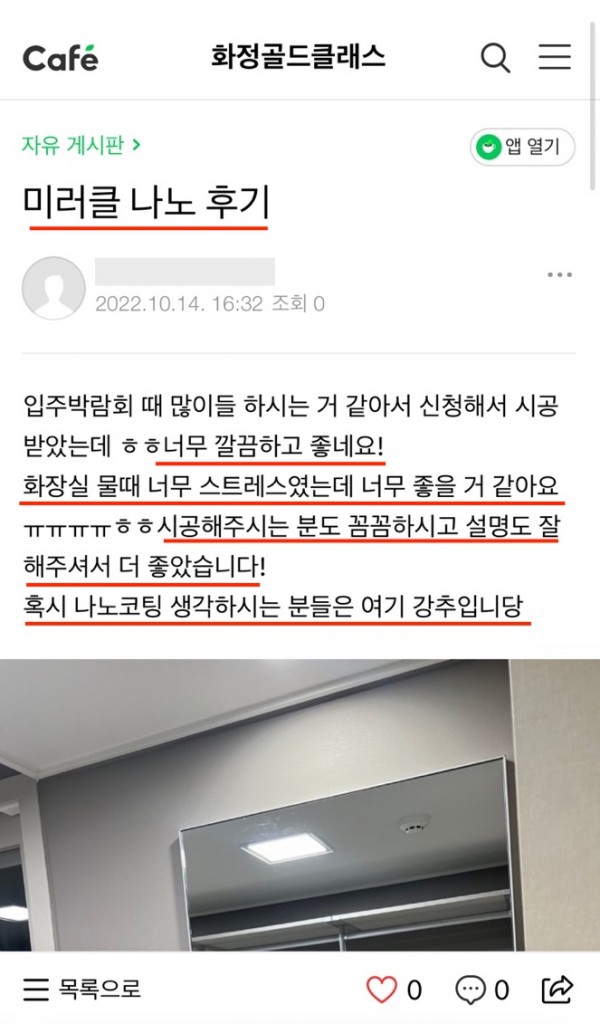
Task: Open the post's three-dot options menu
Action: (558, 275)
